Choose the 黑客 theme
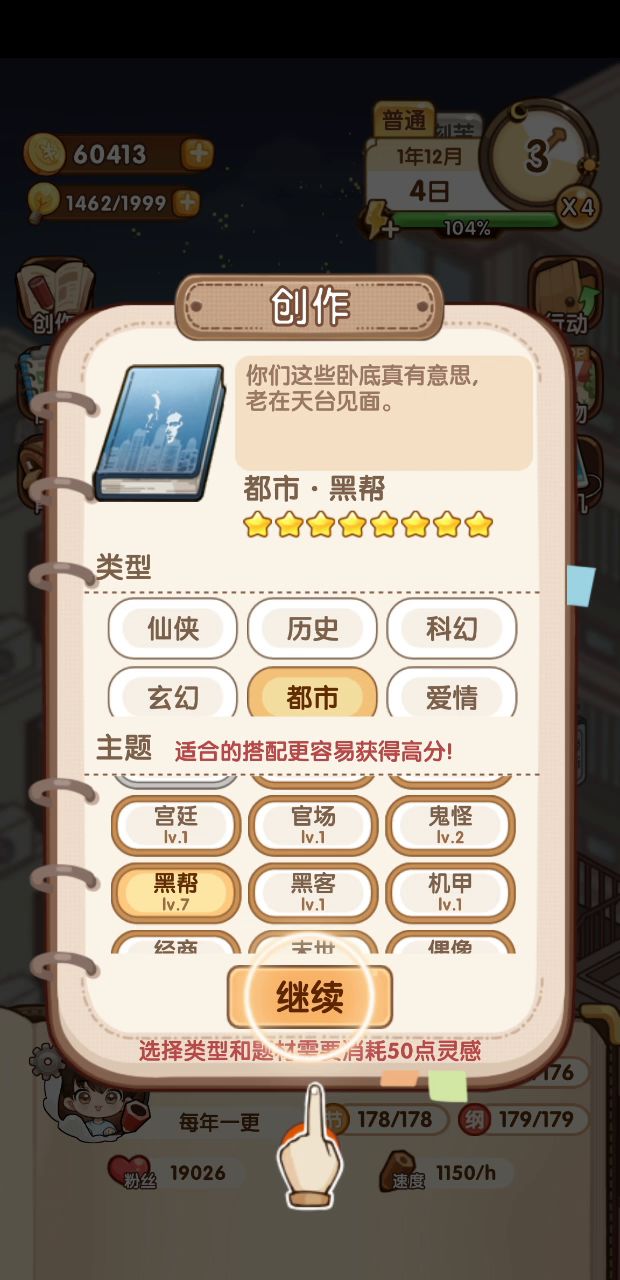The height and width of the screenshot is (1280, 620). pos(312,892)
